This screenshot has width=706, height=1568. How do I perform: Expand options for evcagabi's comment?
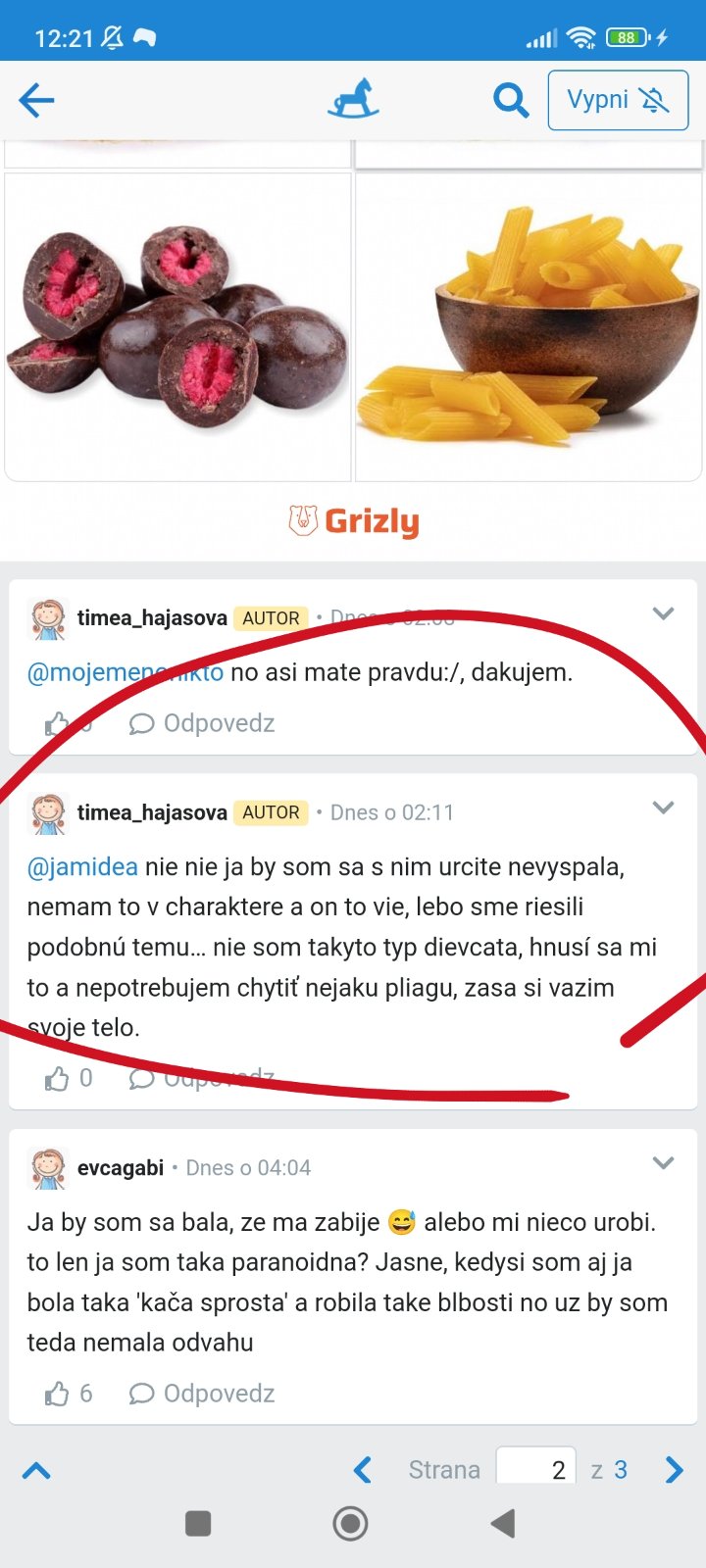point(664,1163)
